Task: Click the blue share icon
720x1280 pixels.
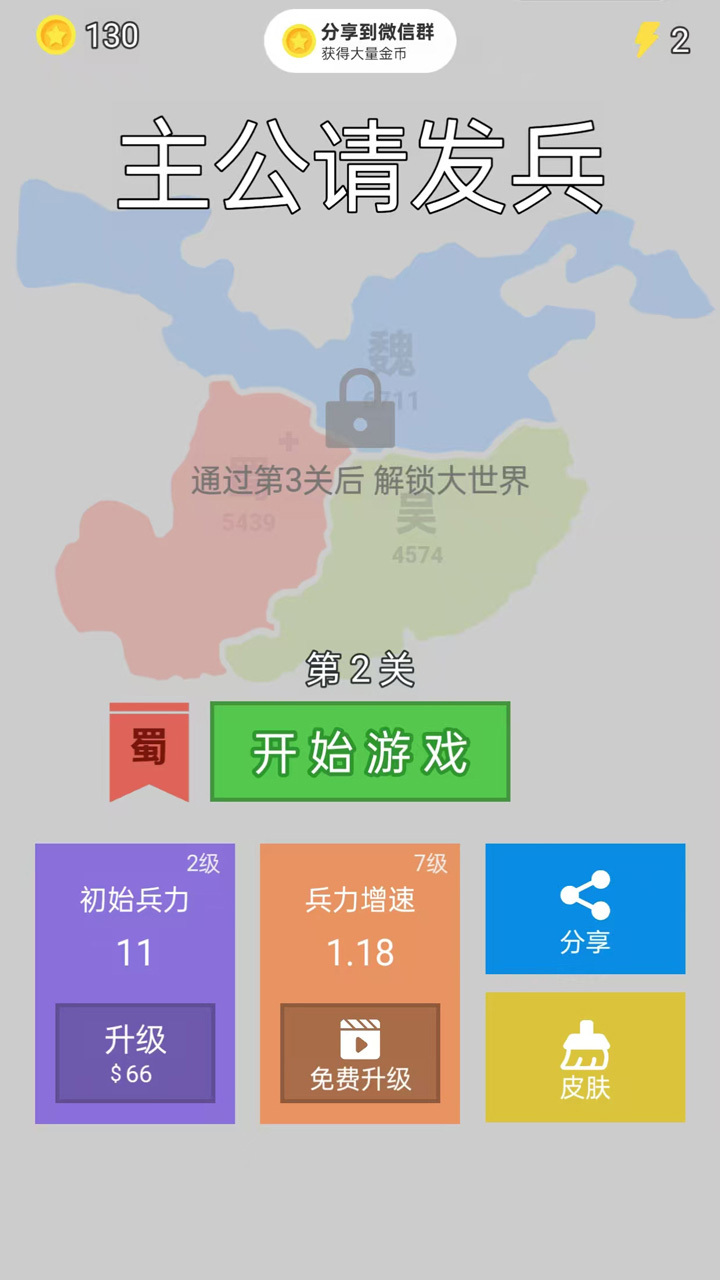Action: [585, 896]
